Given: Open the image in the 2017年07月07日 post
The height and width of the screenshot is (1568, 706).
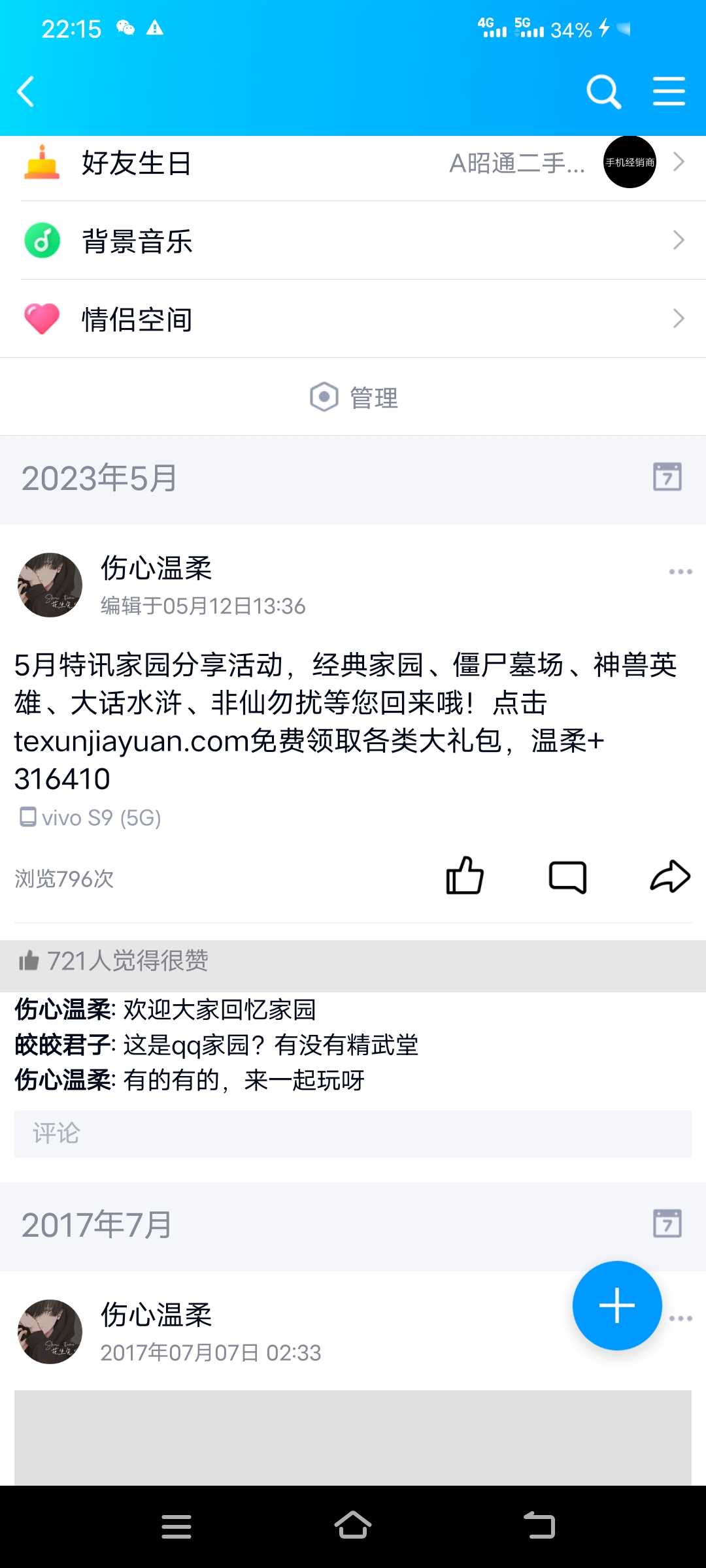Looking at the screenshot, I should (353, 1437).
